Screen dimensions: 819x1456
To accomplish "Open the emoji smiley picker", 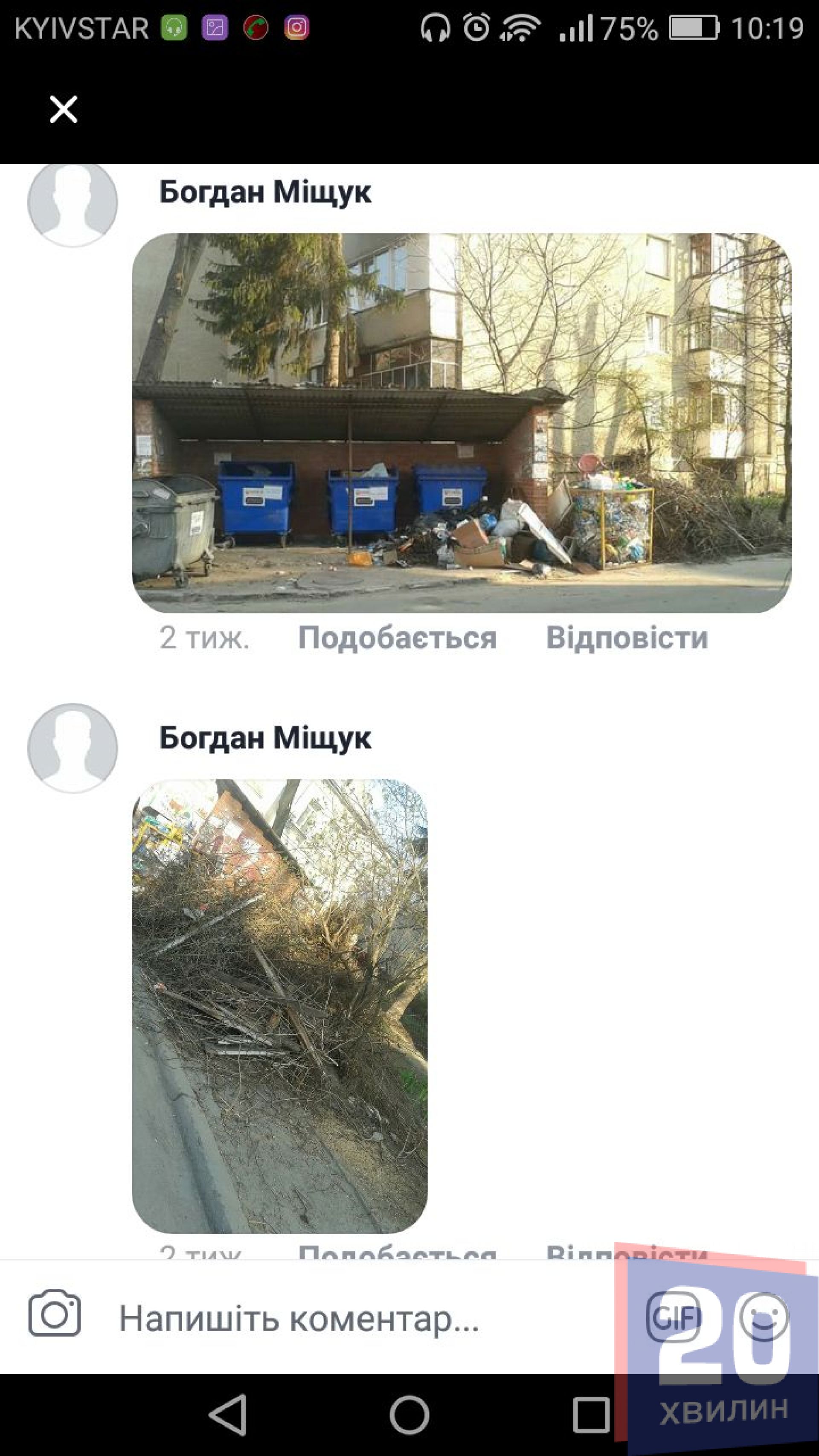I will click(x=763, y=1317).
